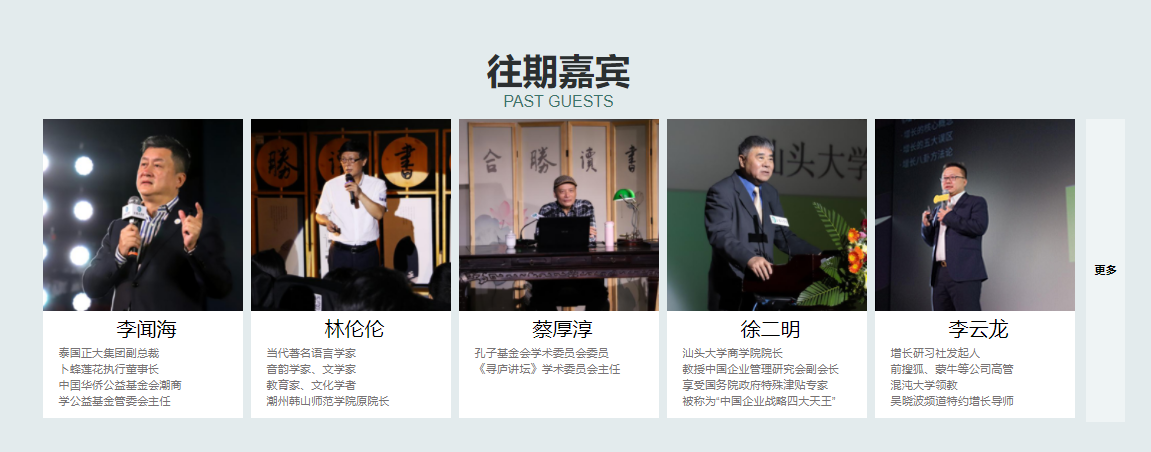The image size is (1151, 452).
Task: Open guest card for 李云龙
Action: [975, 268]
